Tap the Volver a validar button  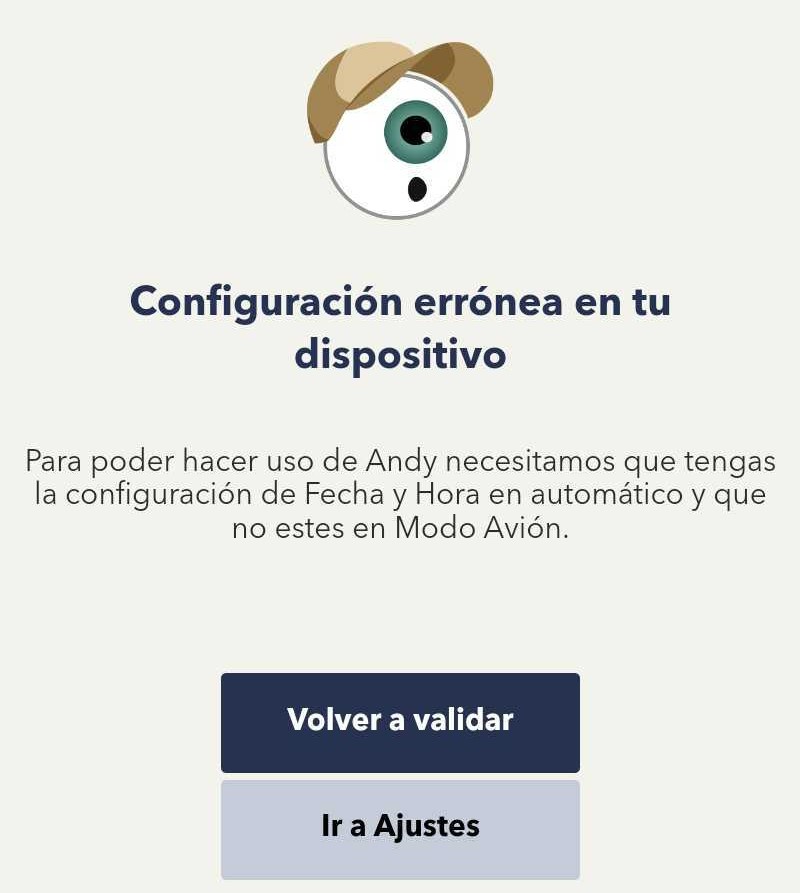400,722
